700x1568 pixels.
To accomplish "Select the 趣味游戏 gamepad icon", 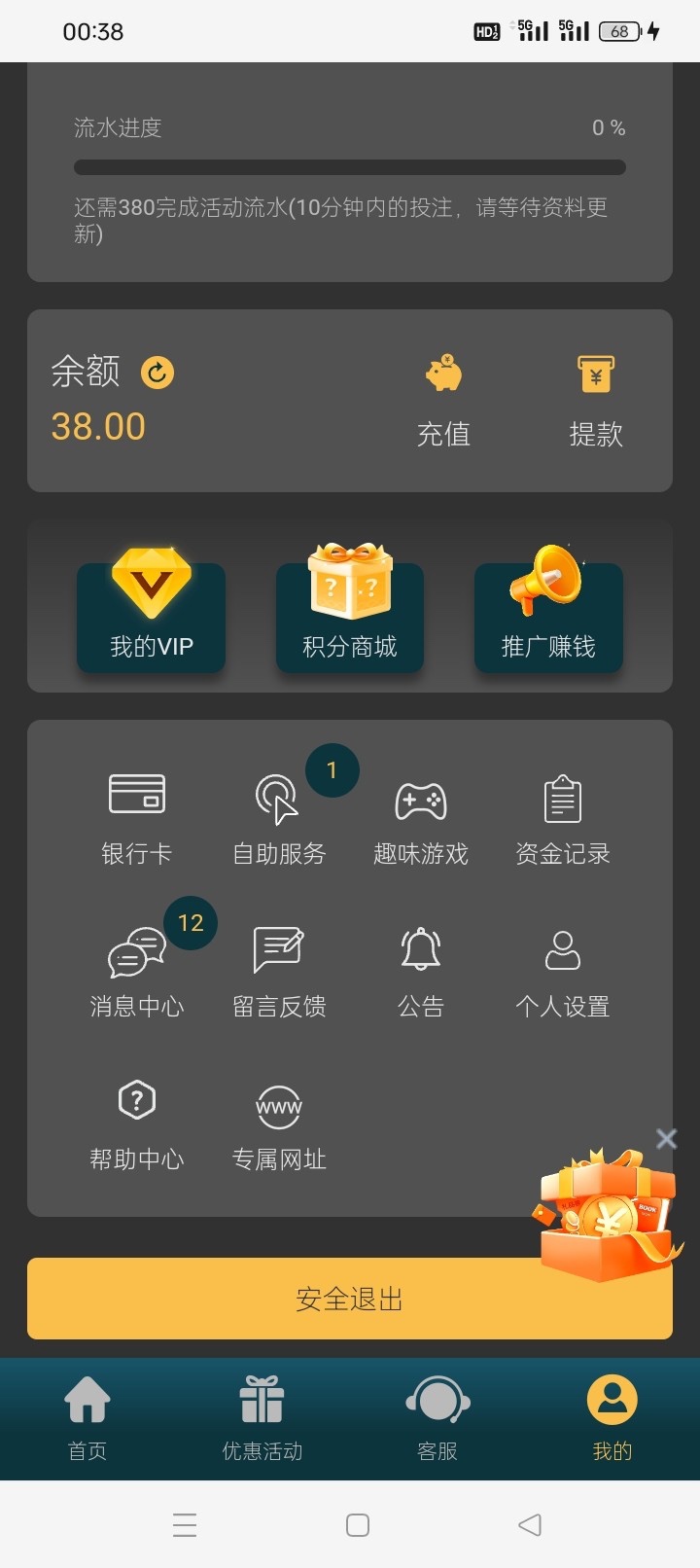I will [x=421, y=798].
